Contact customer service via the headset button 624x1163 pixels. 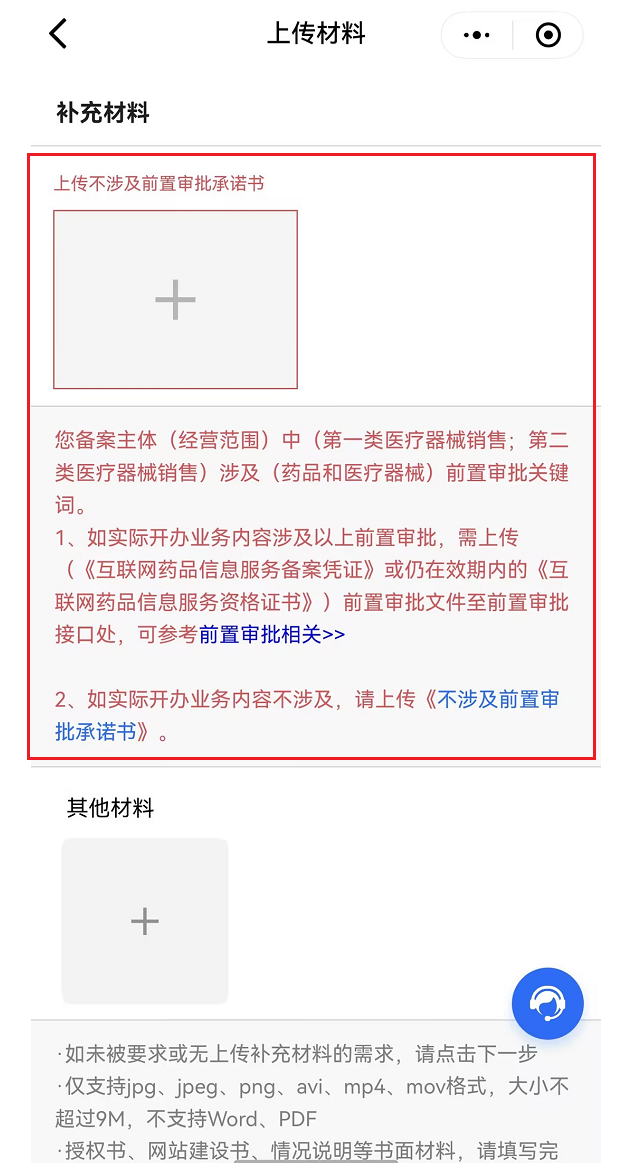547,1003
